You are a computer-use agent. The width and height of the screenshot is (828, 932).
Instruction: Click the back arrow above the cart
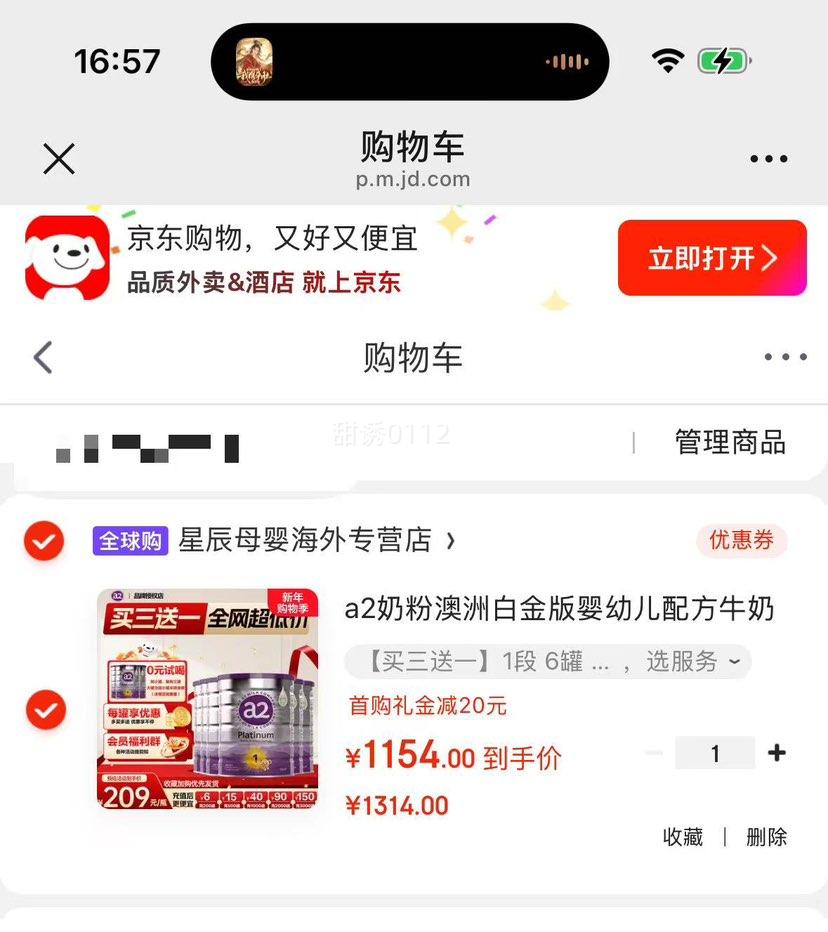pos(41,357)
